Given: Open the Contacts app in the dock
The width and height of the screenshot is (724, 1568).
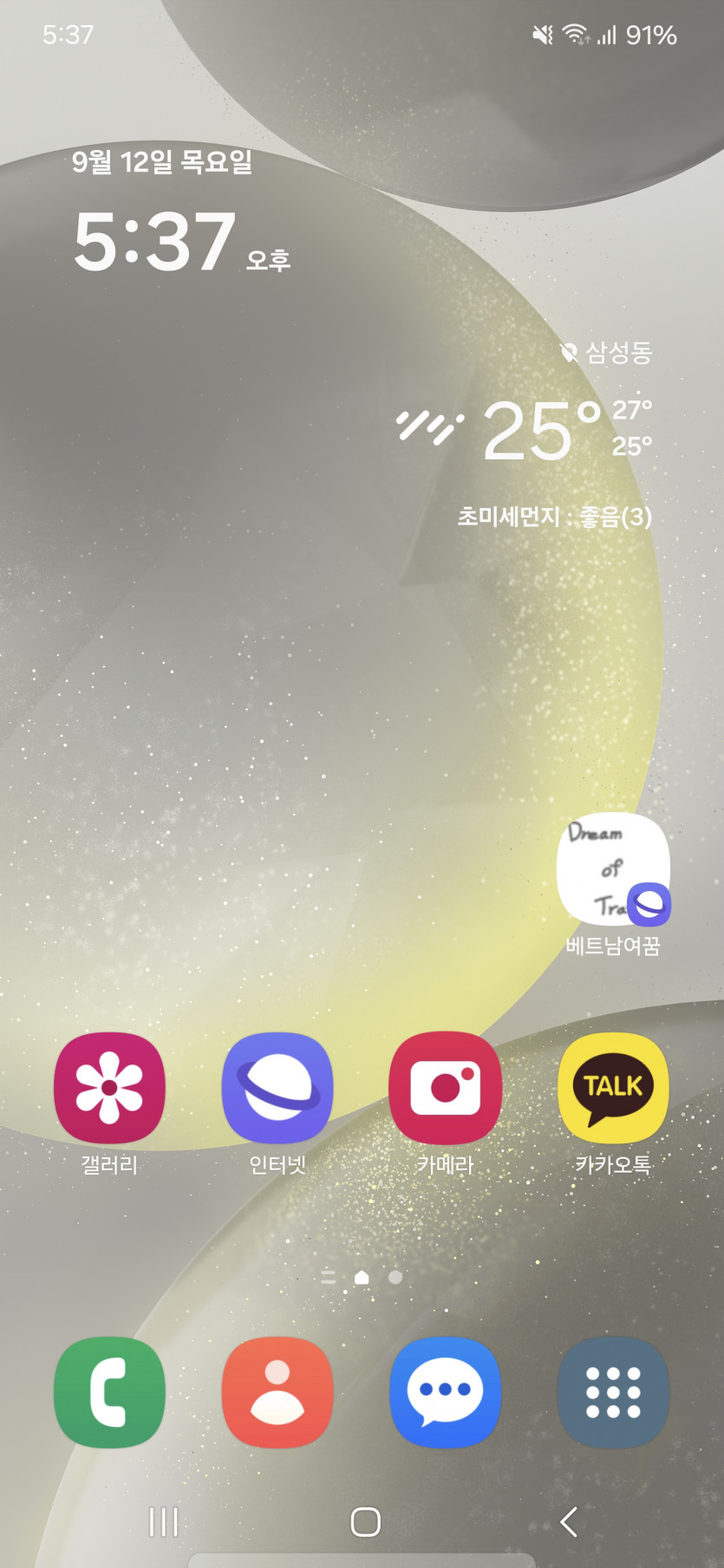Looking at the screenshot, I should point(277,1393).
